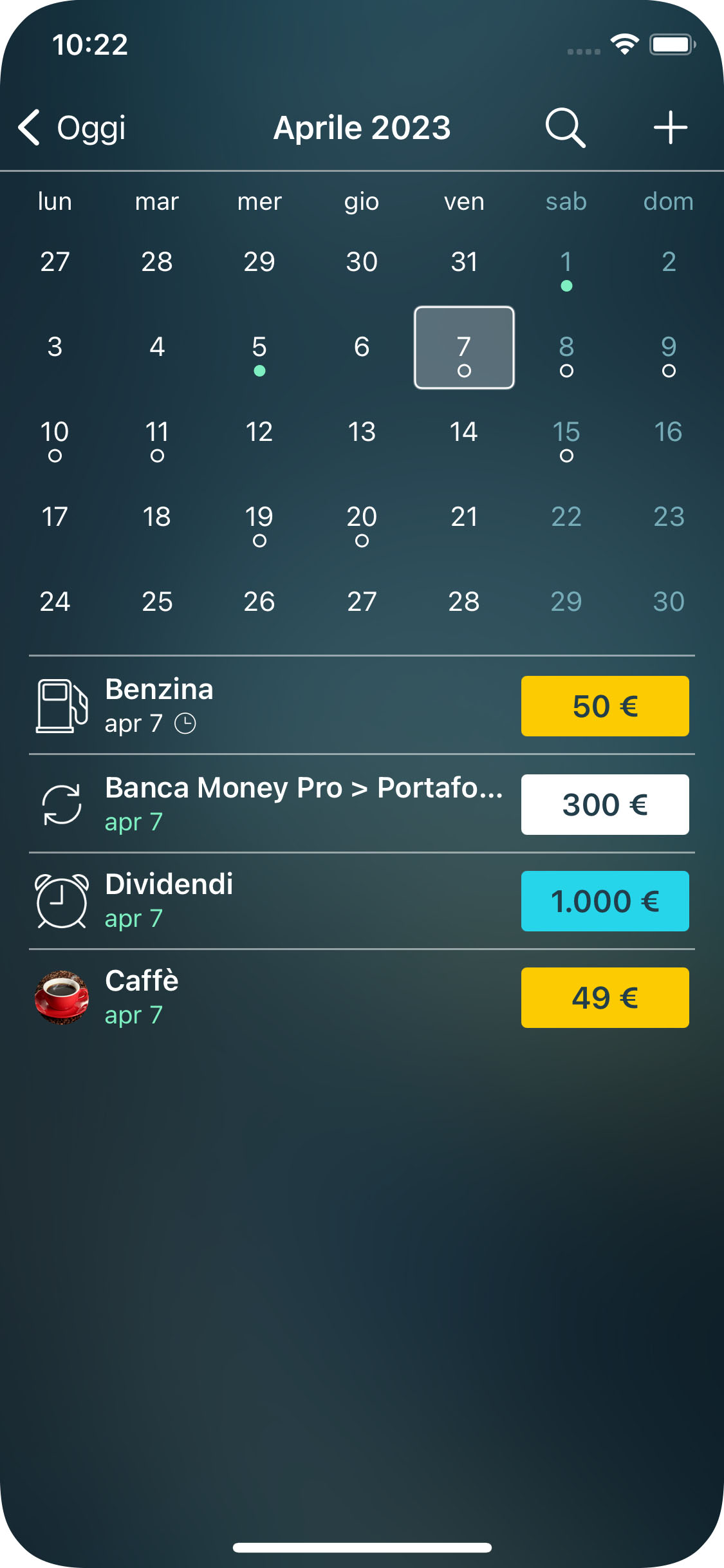Tap the fuel pump icon for Benzina

click(62, 705)
